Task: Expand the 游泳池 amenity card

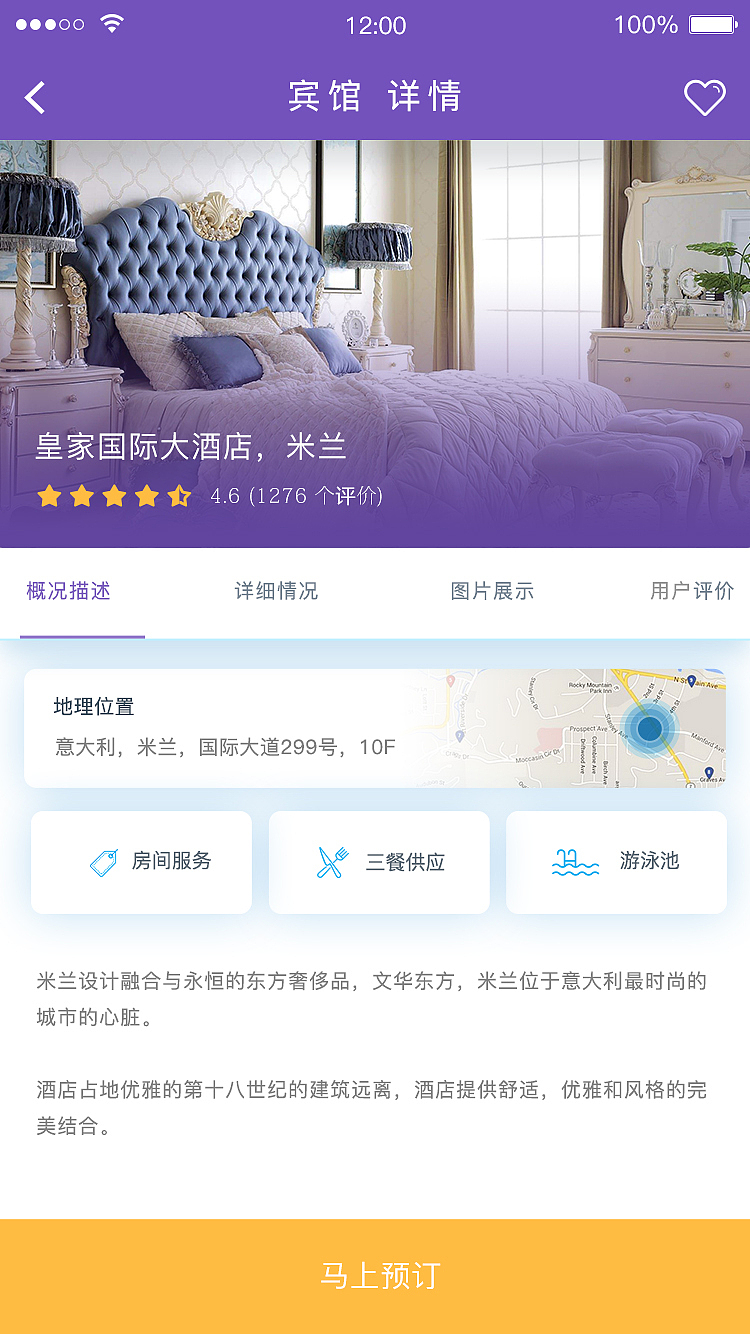Action: [x=616, y=862]
